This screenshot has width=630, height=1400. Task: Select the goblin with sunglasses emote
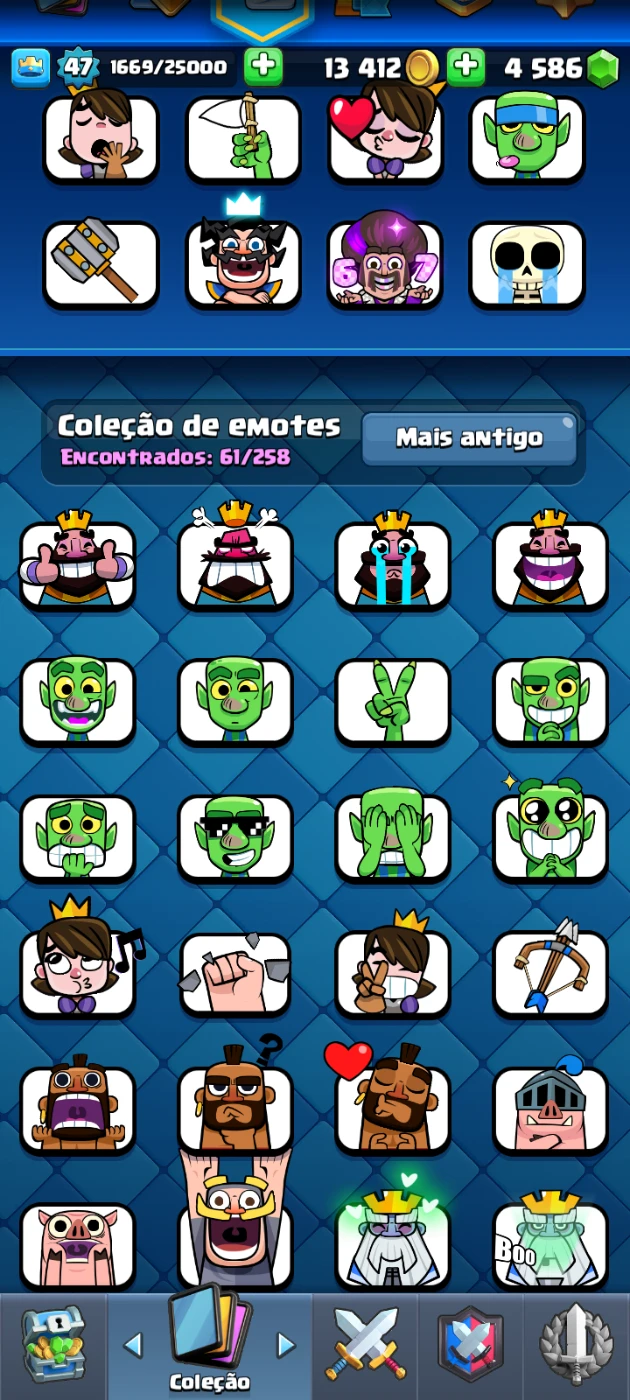tap(236, 837)
